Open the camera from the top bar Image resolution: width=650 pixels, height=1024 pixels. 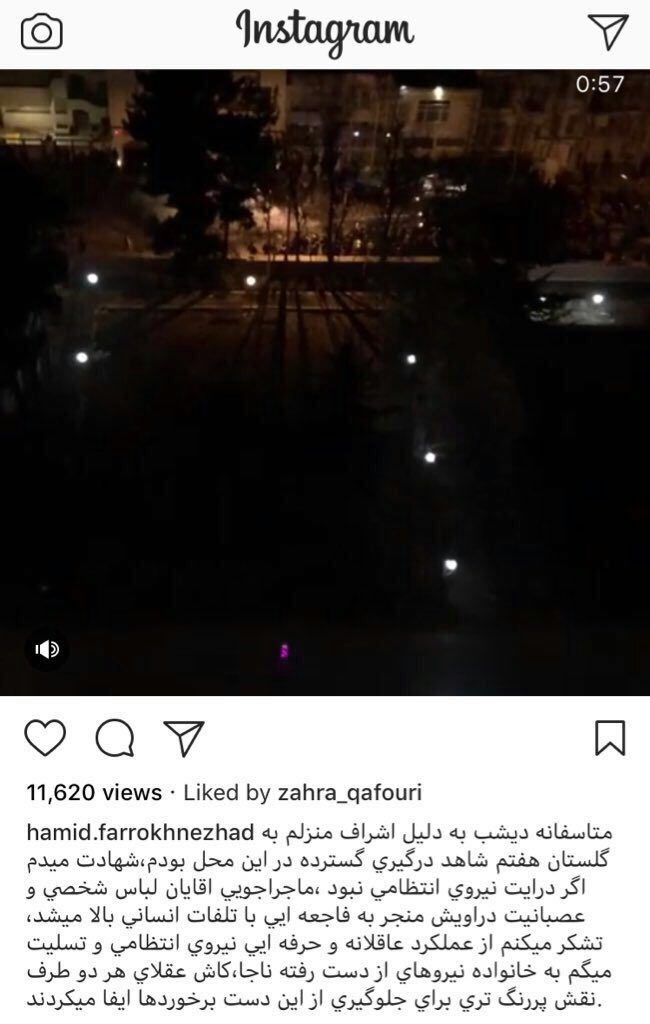pos(41,33)
